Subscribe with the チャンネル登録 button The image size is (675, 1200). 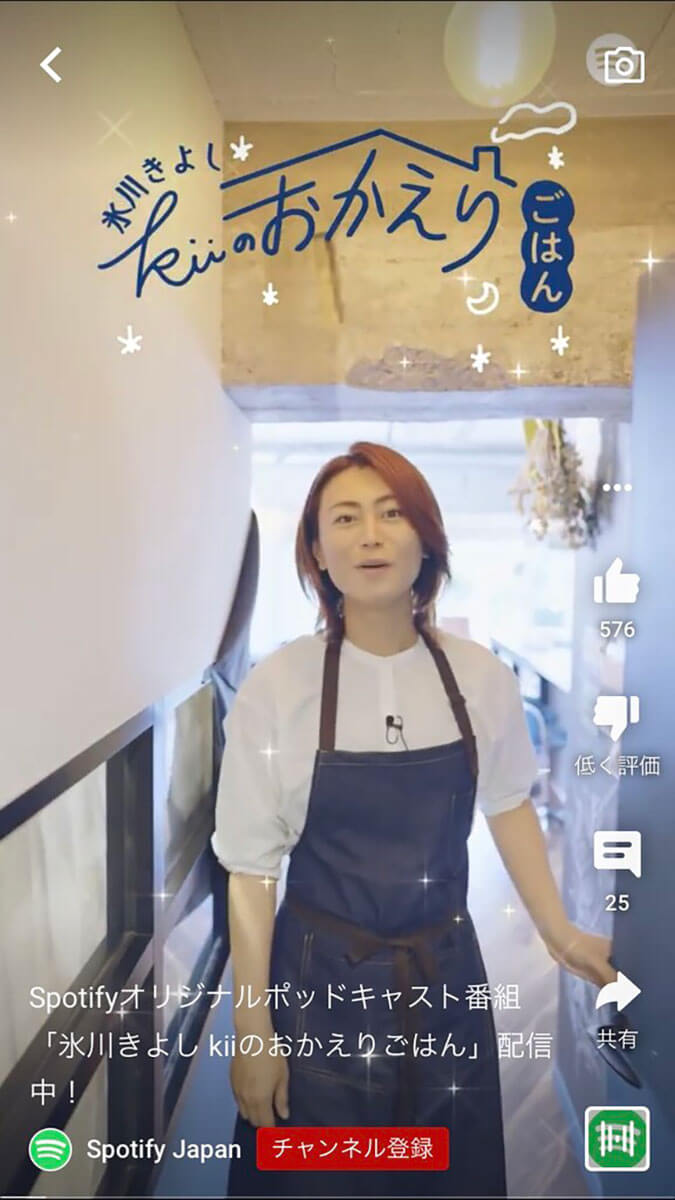point(352,1149)
